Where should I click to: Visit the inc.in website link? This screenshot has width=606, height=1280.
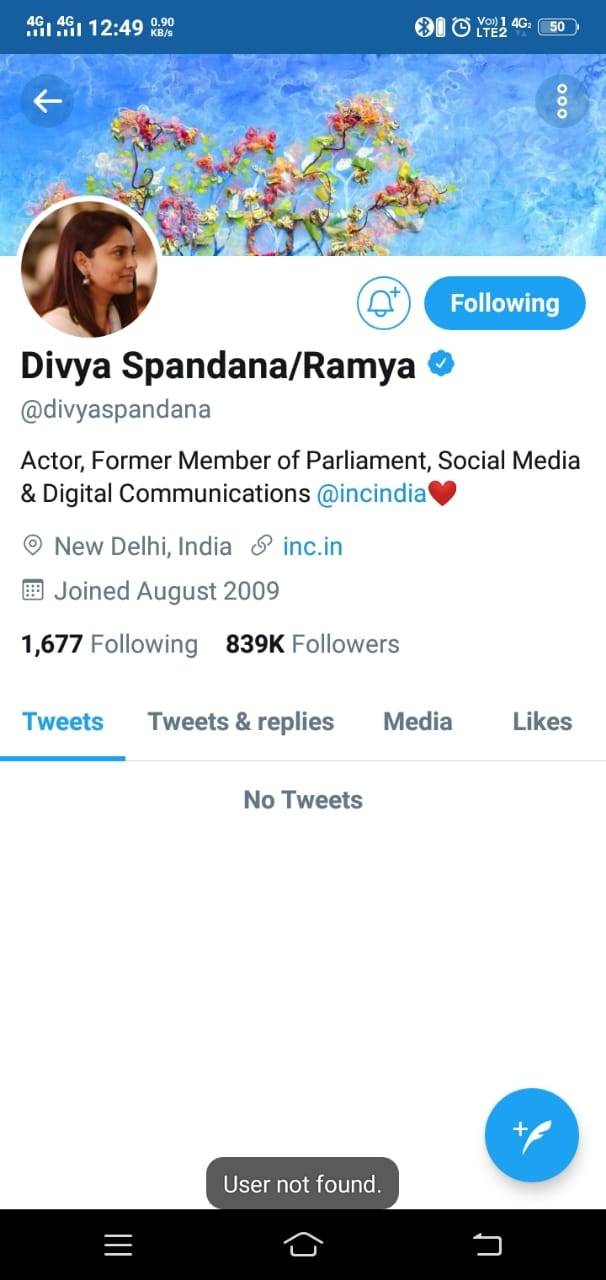(x=312, y=546)
